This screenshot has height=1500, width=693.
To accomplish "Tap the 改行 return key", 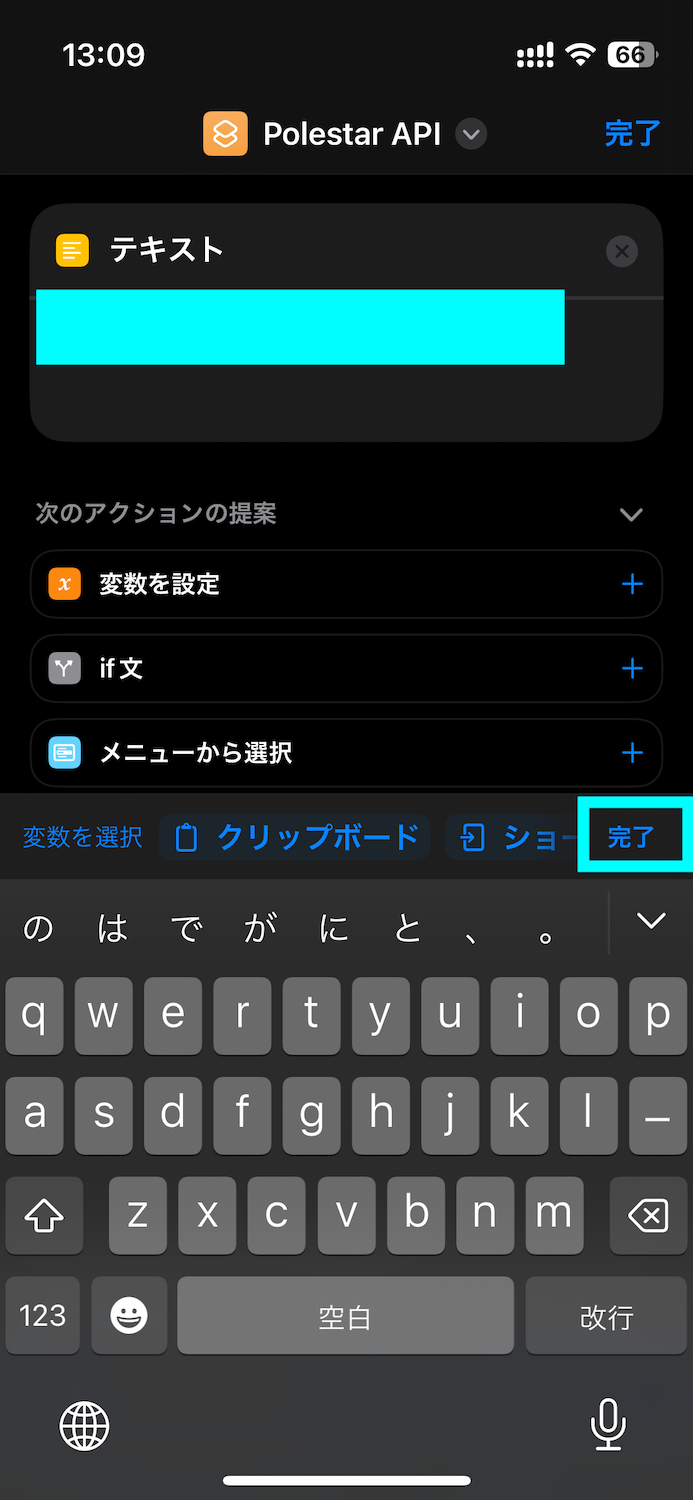I will (606, 1317).
